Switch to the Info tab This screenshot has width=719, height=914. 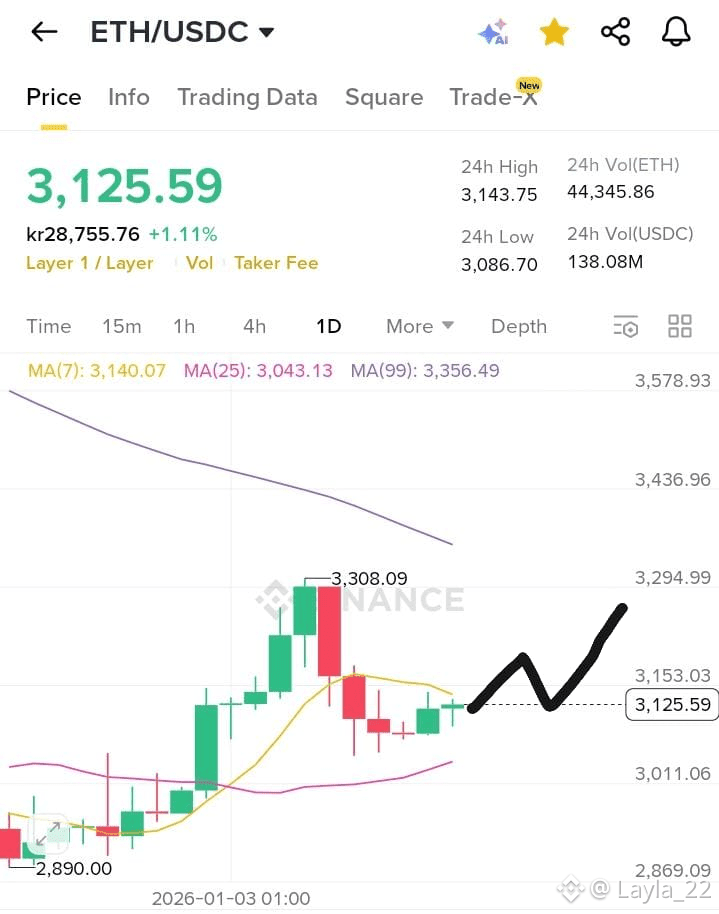click(x=129, y=97)
